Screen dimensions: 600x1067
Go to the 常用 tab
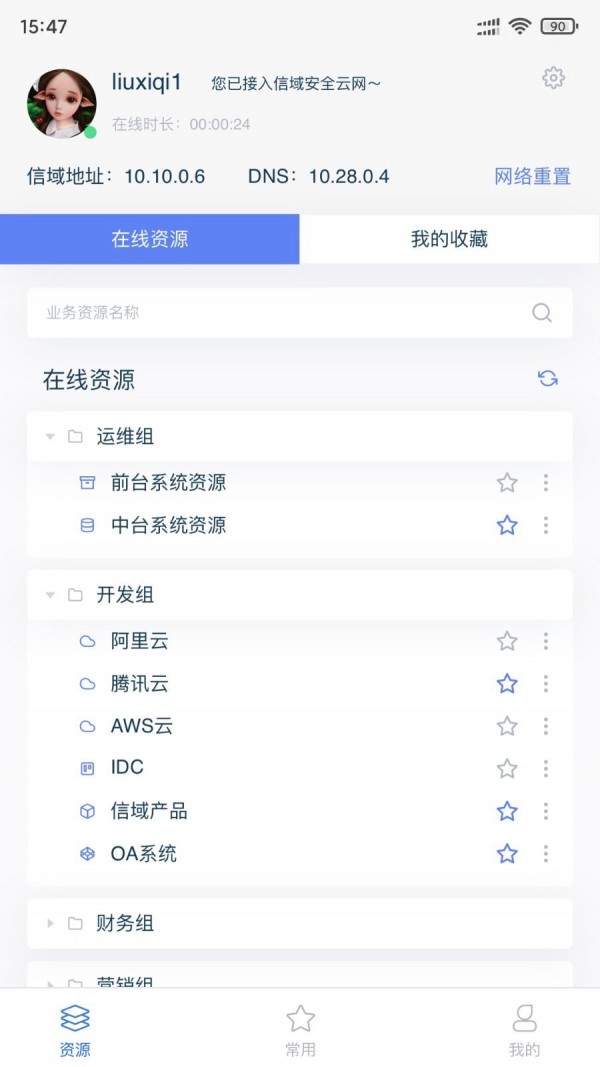coord(300,1031)
